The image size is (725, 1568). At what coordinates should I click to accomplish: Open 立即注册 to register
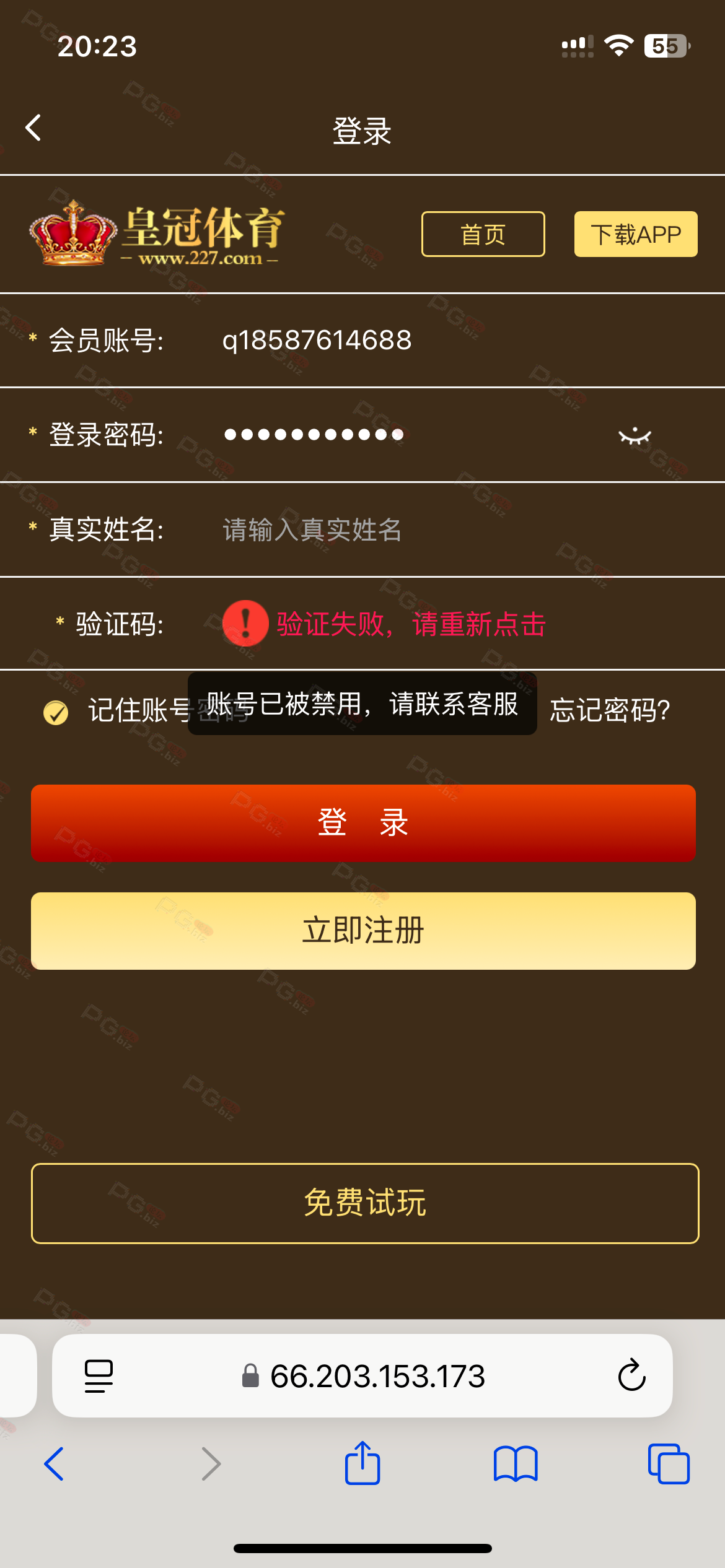[x=363, y=931]
